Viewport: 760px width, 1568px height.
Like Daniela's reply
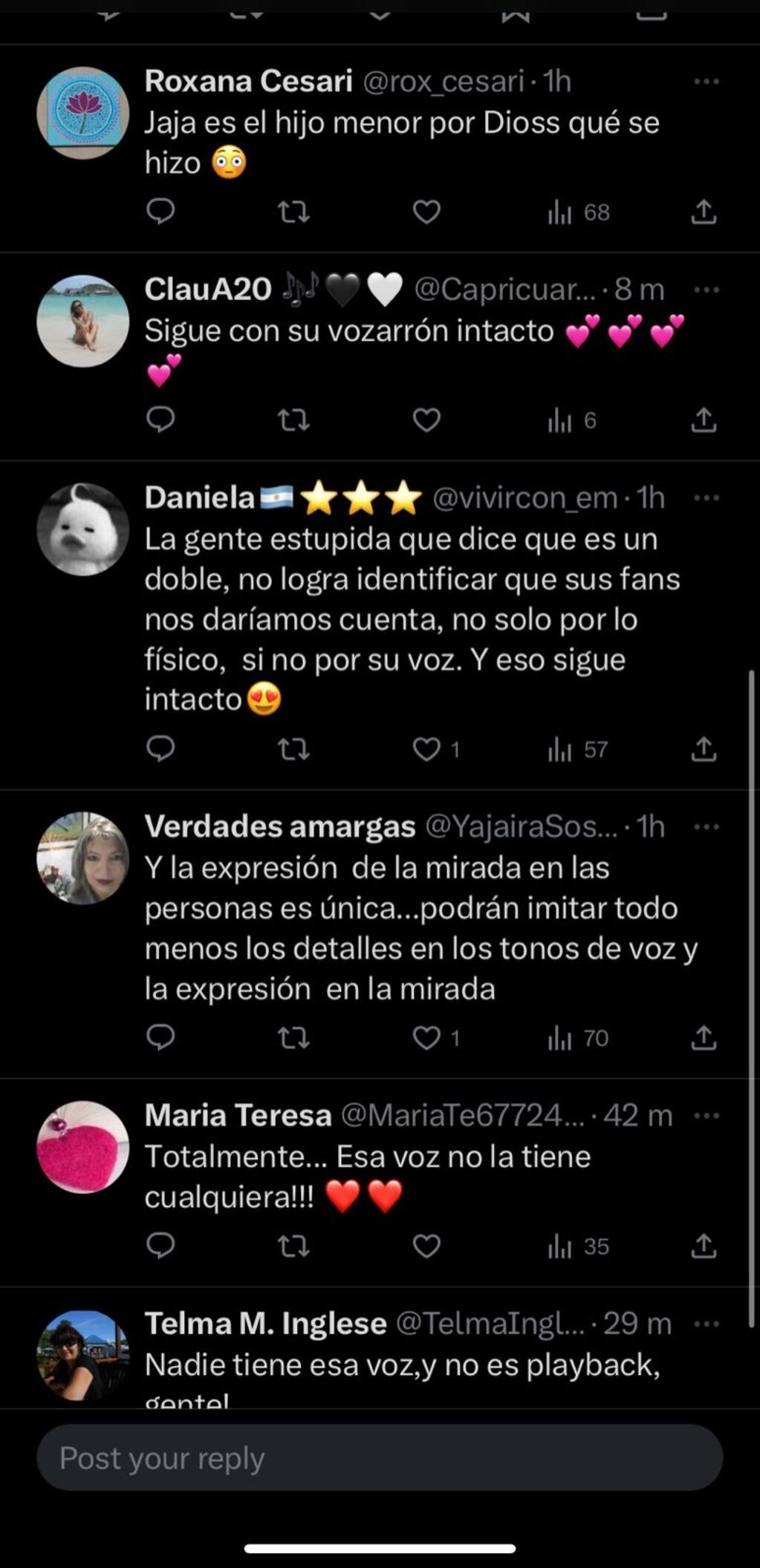(x=427, y=750)
